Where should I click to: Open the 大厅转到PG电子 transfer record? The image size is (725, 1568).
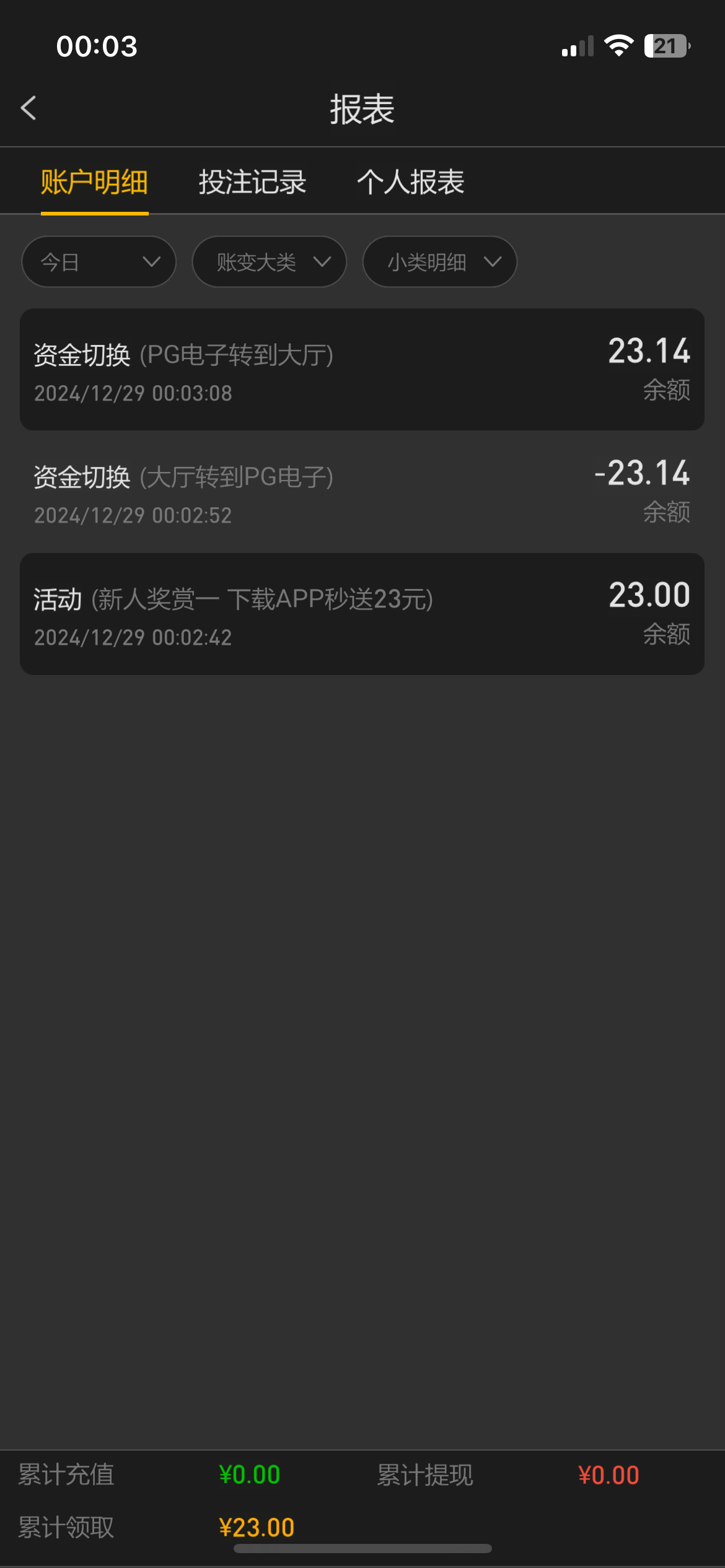[x=362, y=492]
